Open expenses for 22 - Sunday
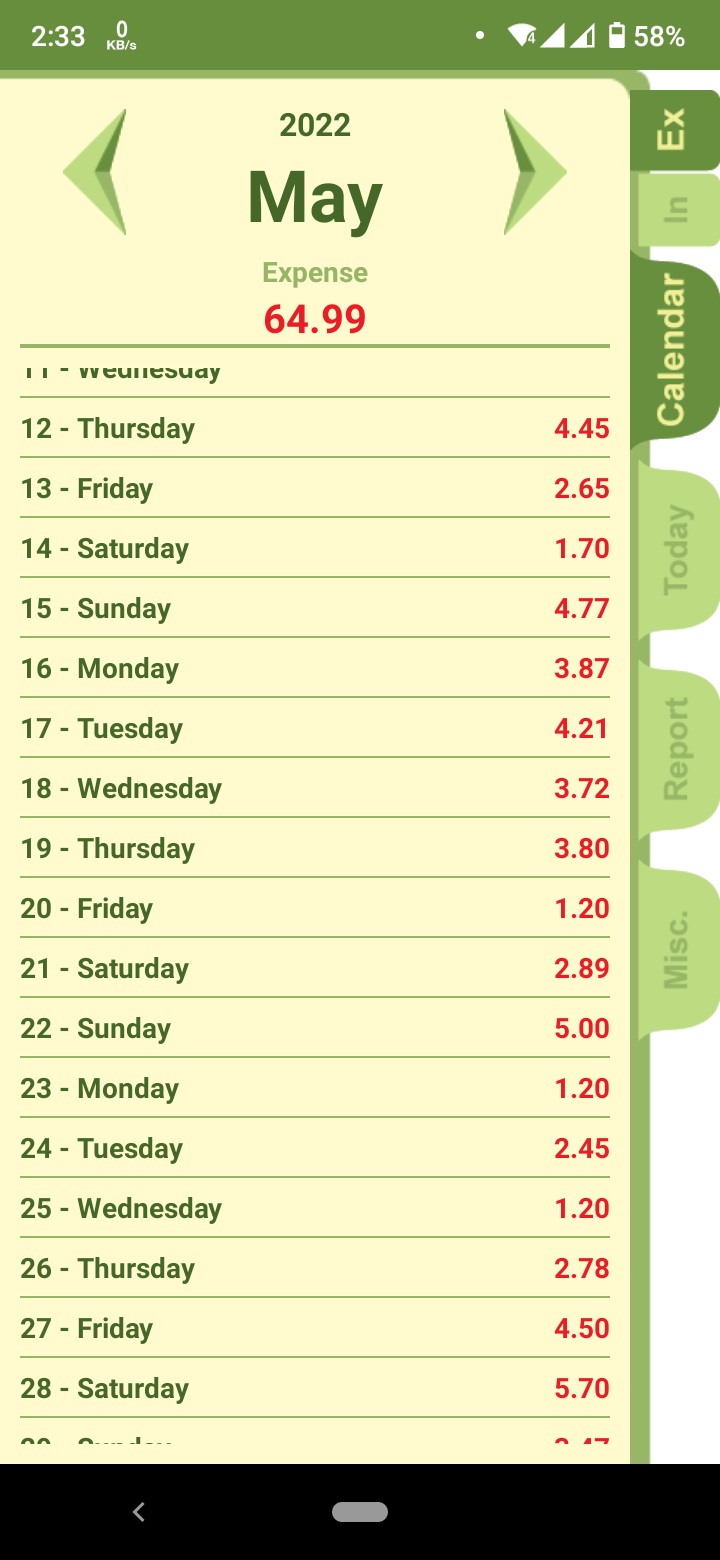 coord(315,1028)
